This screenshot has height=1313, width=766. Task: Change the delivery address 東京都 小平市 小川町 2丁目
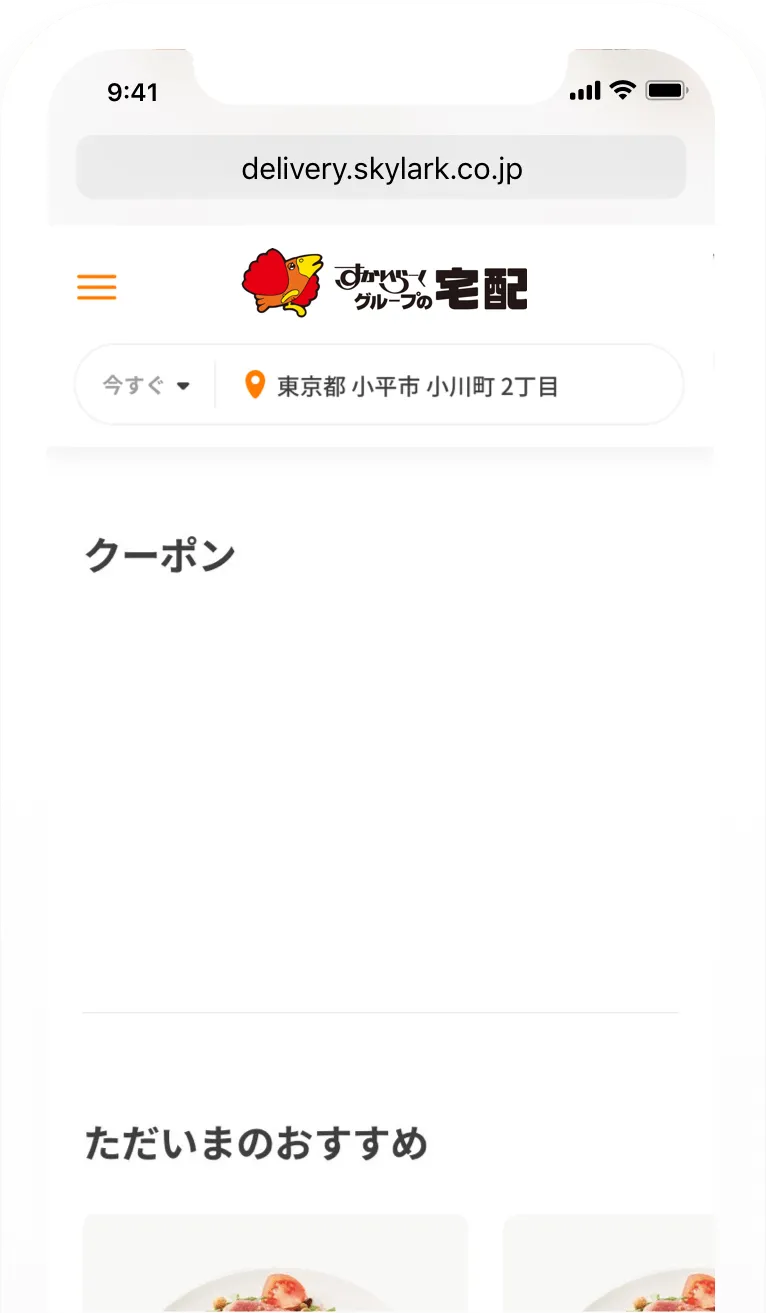click(417, 386)
